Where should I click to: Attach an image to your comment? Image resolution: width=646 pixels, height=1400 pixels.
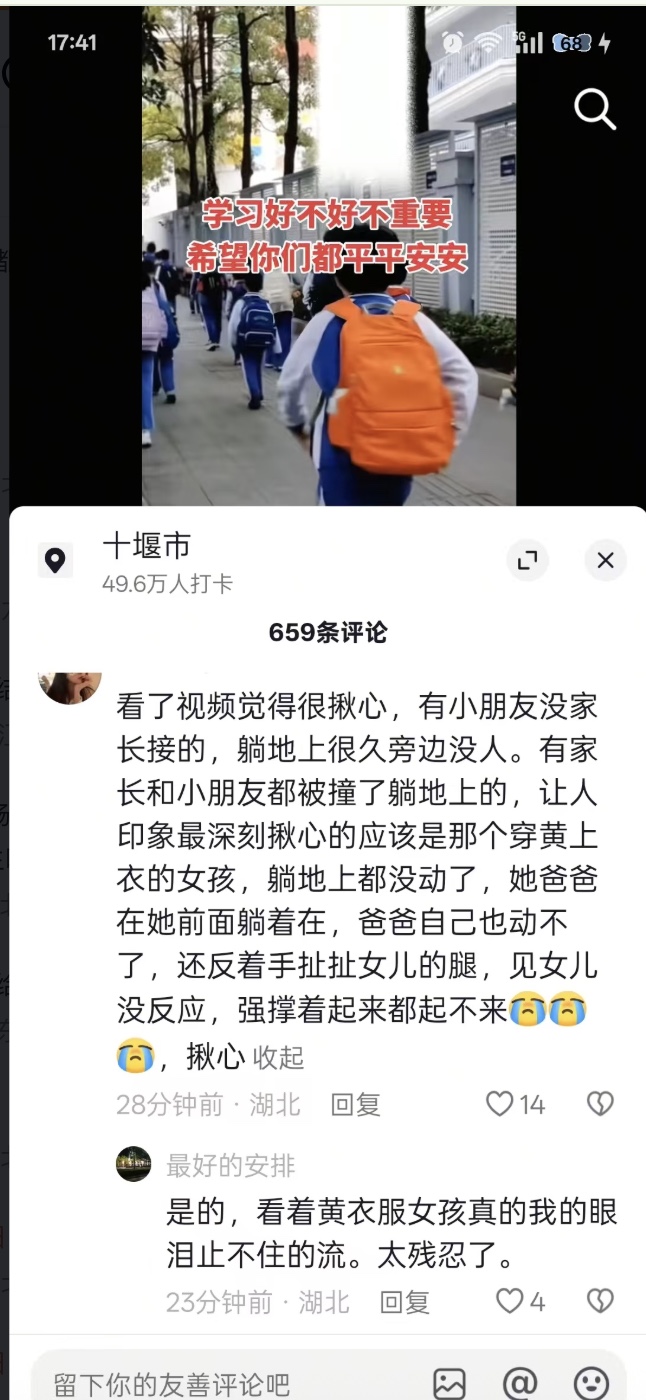pos(449,1384)
